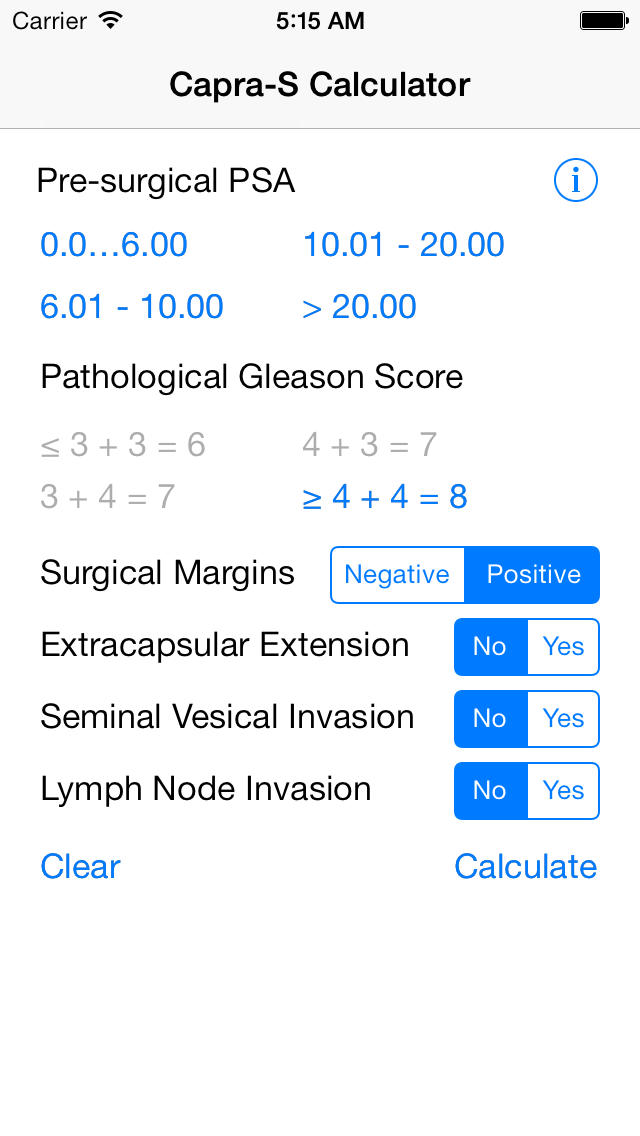
Task: Switch Seminal Vesical Invasion to Yes
Action: click(x=563, y=719)
